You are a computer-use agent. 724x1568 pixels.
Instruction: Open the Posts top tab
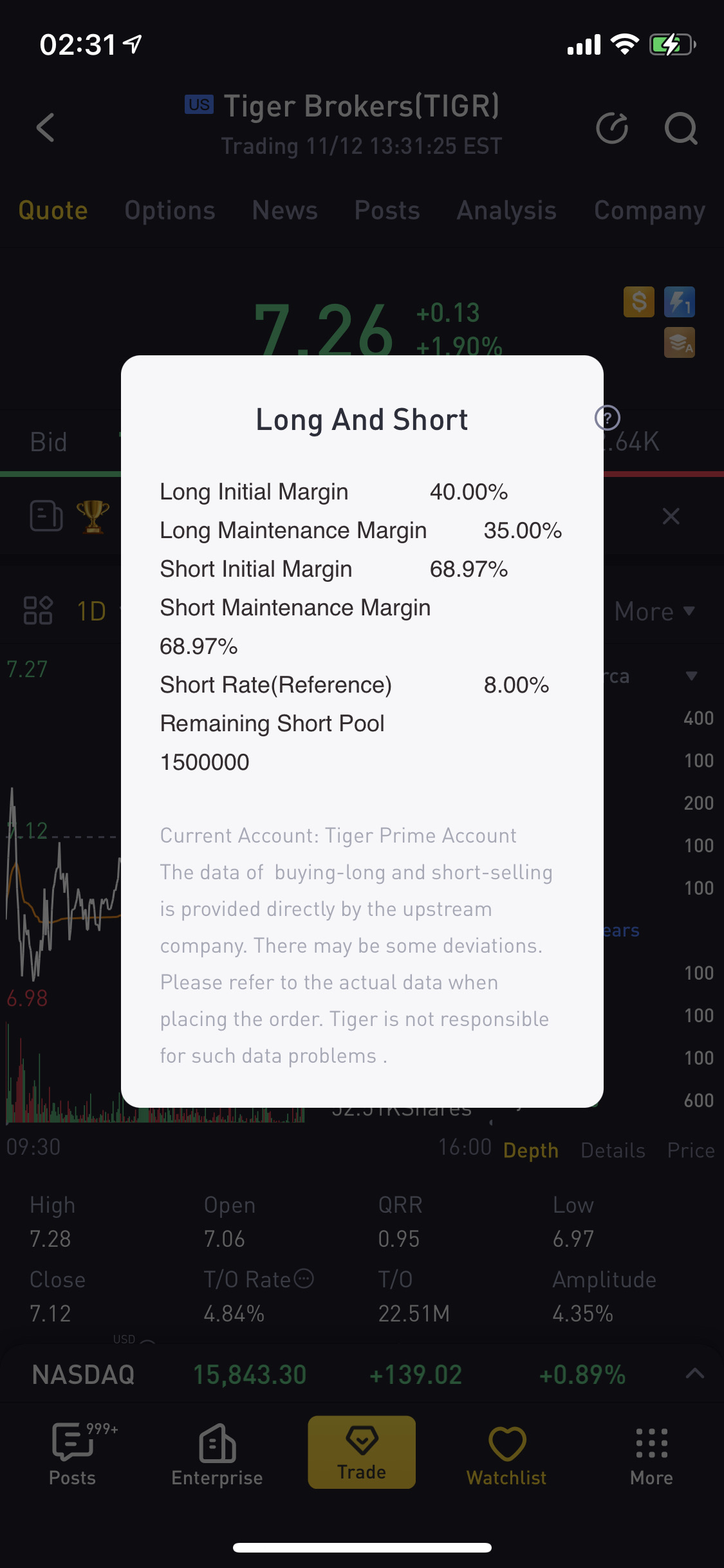click(387, 210)
